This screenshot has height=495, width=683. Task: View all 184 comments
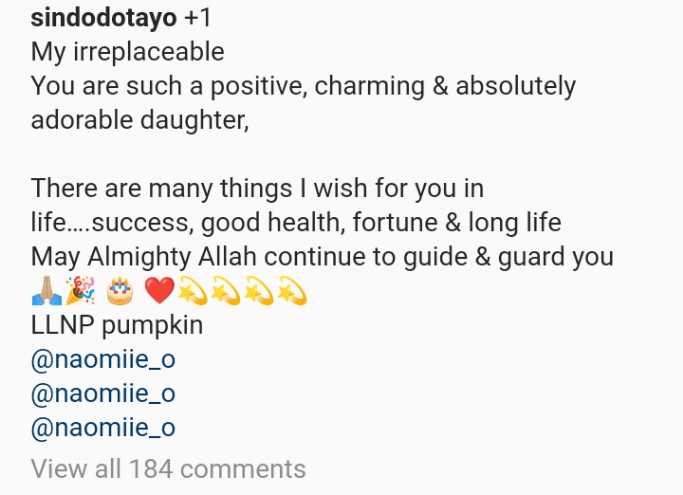click(x=168, y=468)
